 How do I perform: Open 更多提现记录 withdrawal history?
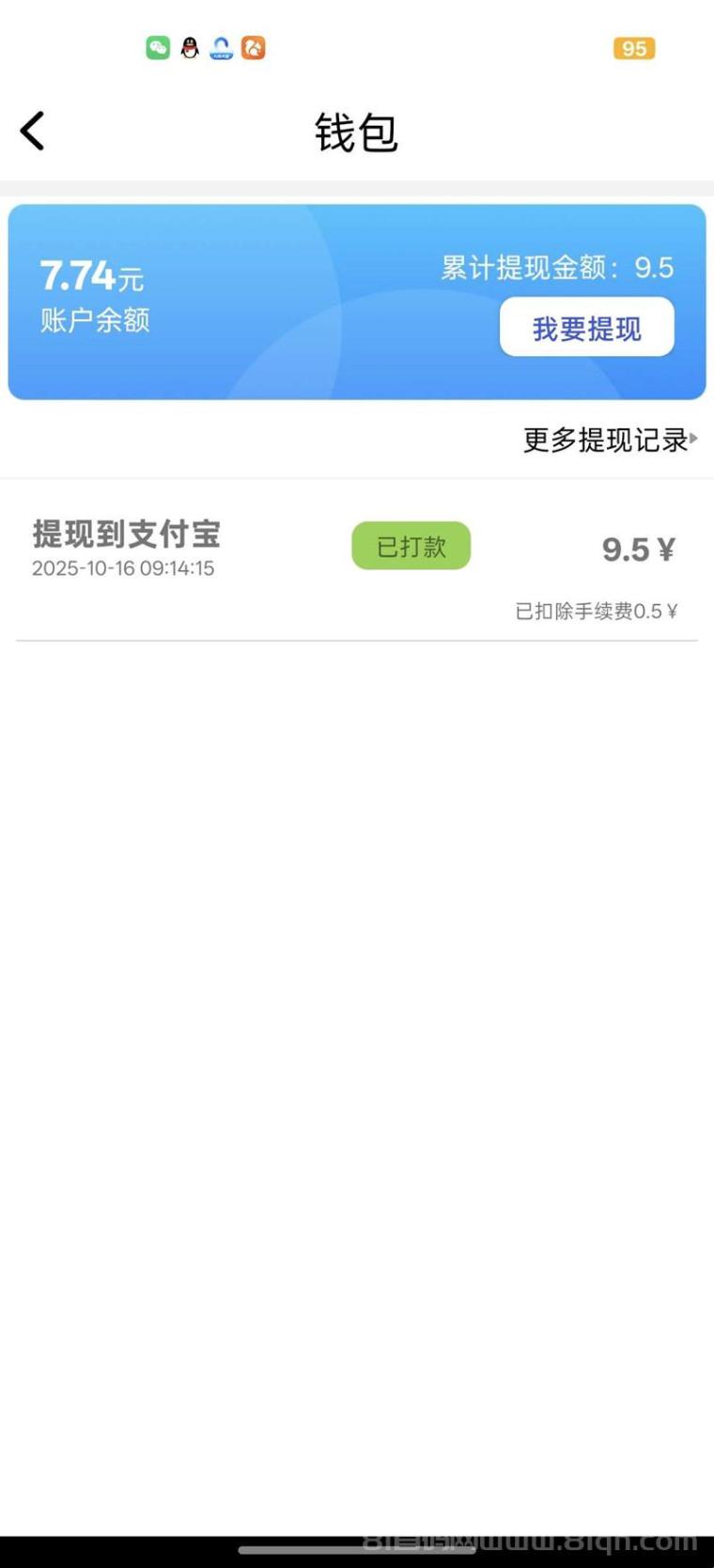[x=609, y=440]
